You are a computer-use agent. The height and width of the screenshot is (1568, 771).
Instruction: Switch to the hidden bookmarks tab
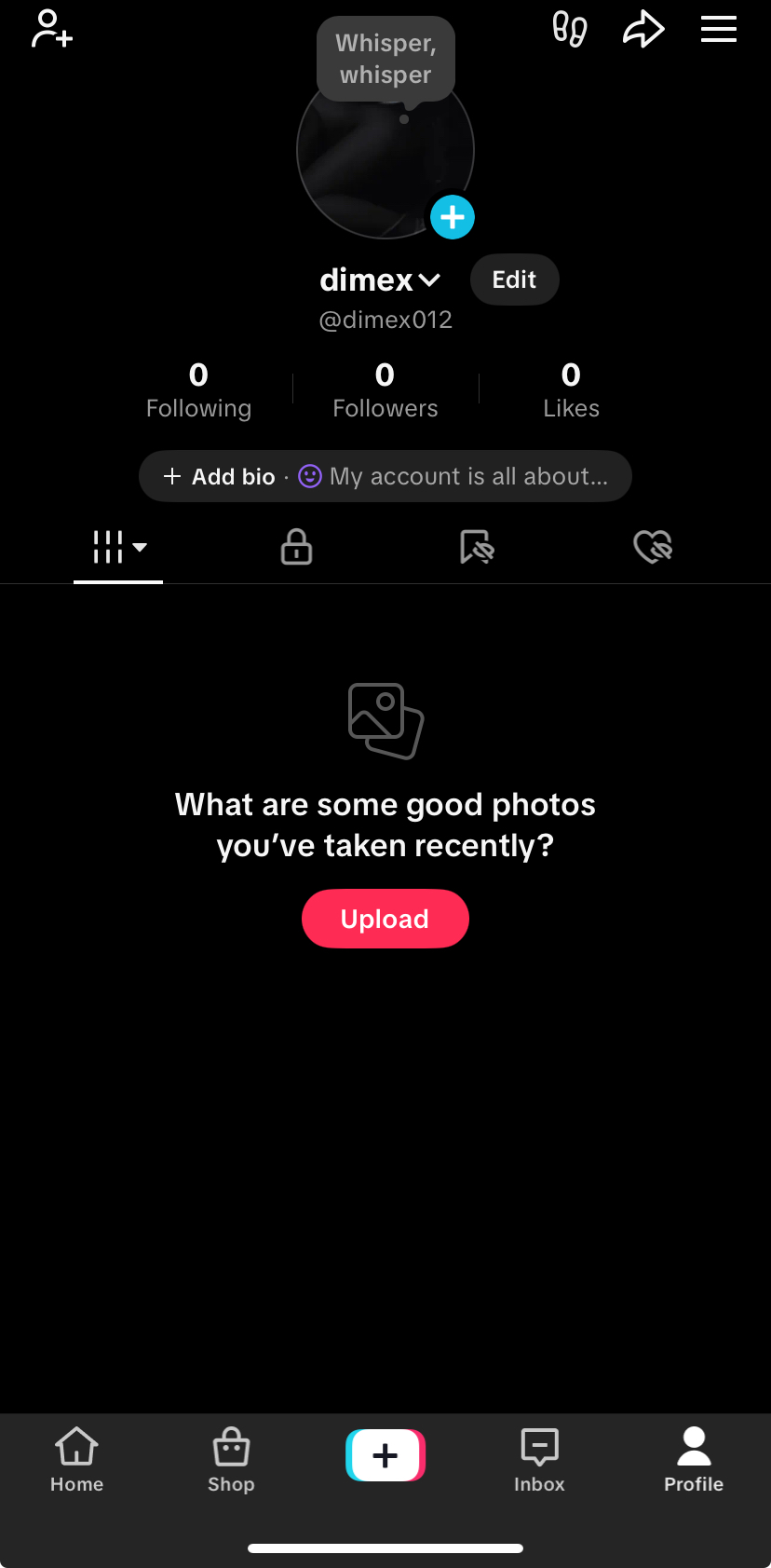(476, 547)
